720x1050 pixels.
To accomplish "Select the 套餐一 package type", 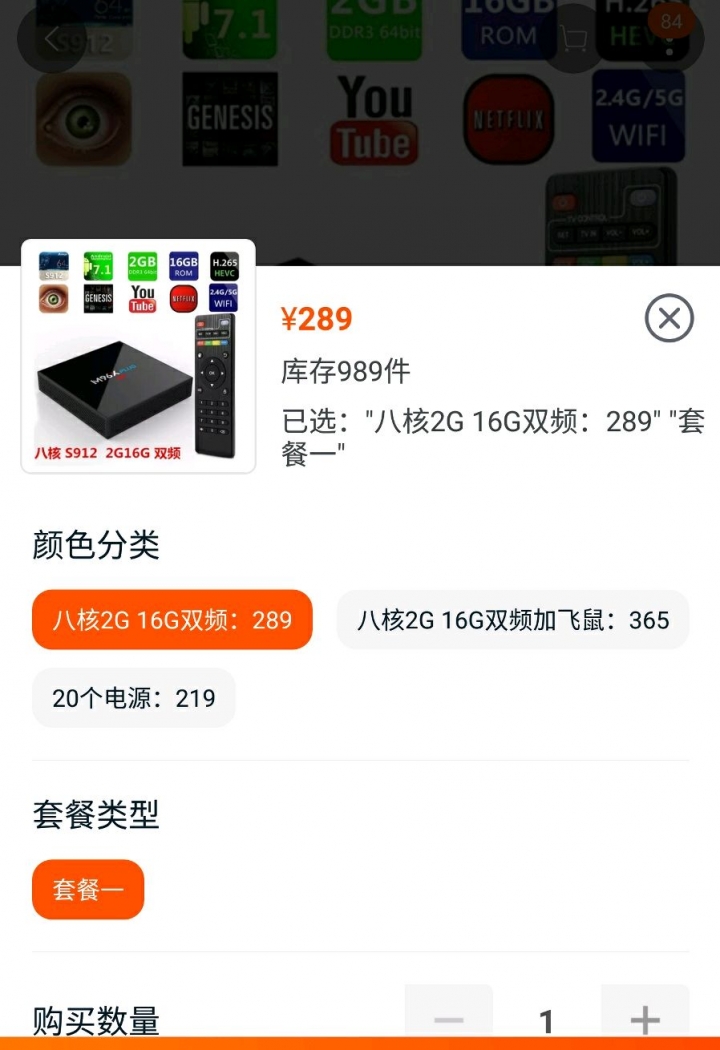I will (x=88, y=889).
